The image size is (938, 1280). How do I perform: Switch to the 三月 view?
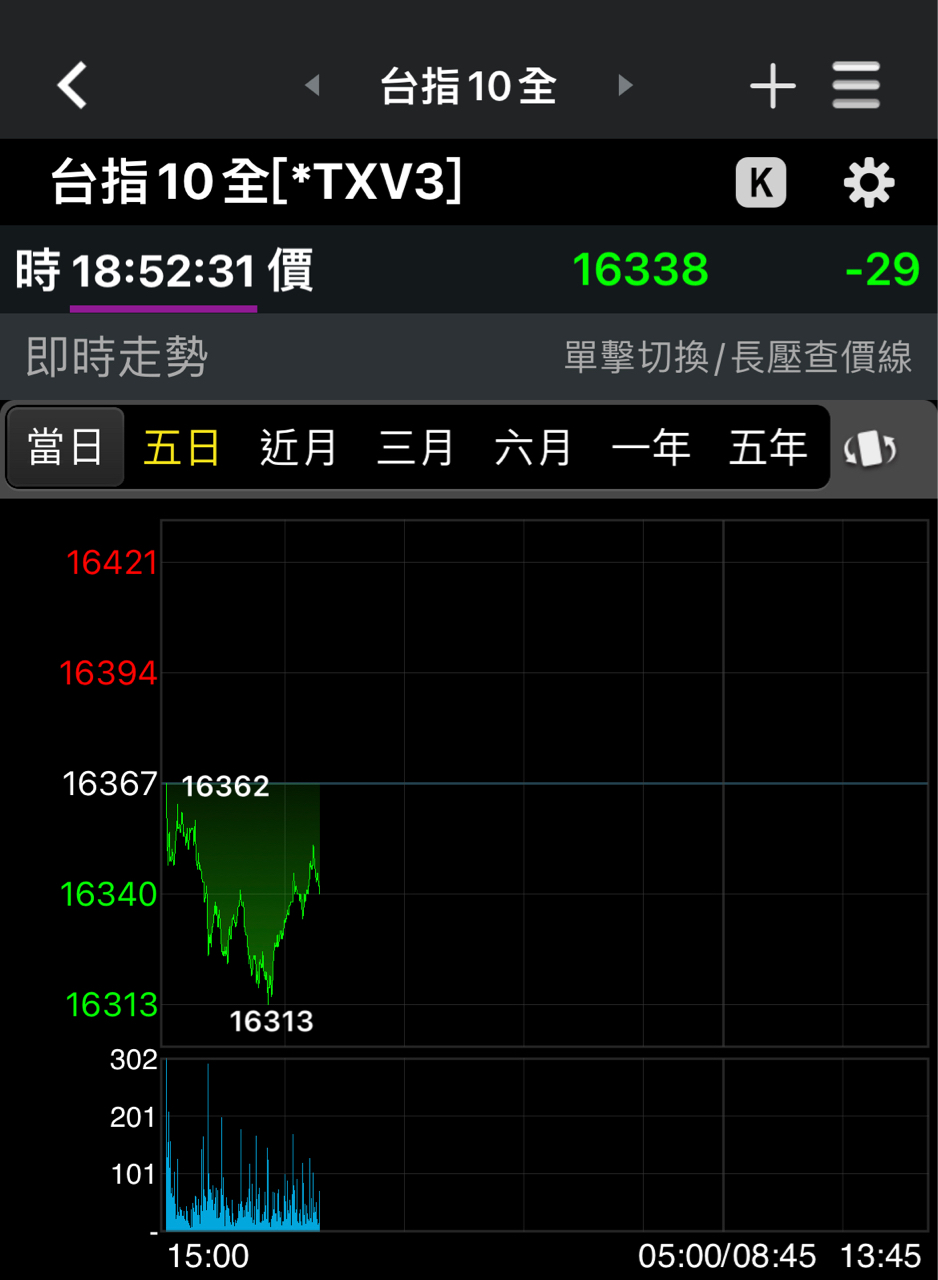(415, 448)
